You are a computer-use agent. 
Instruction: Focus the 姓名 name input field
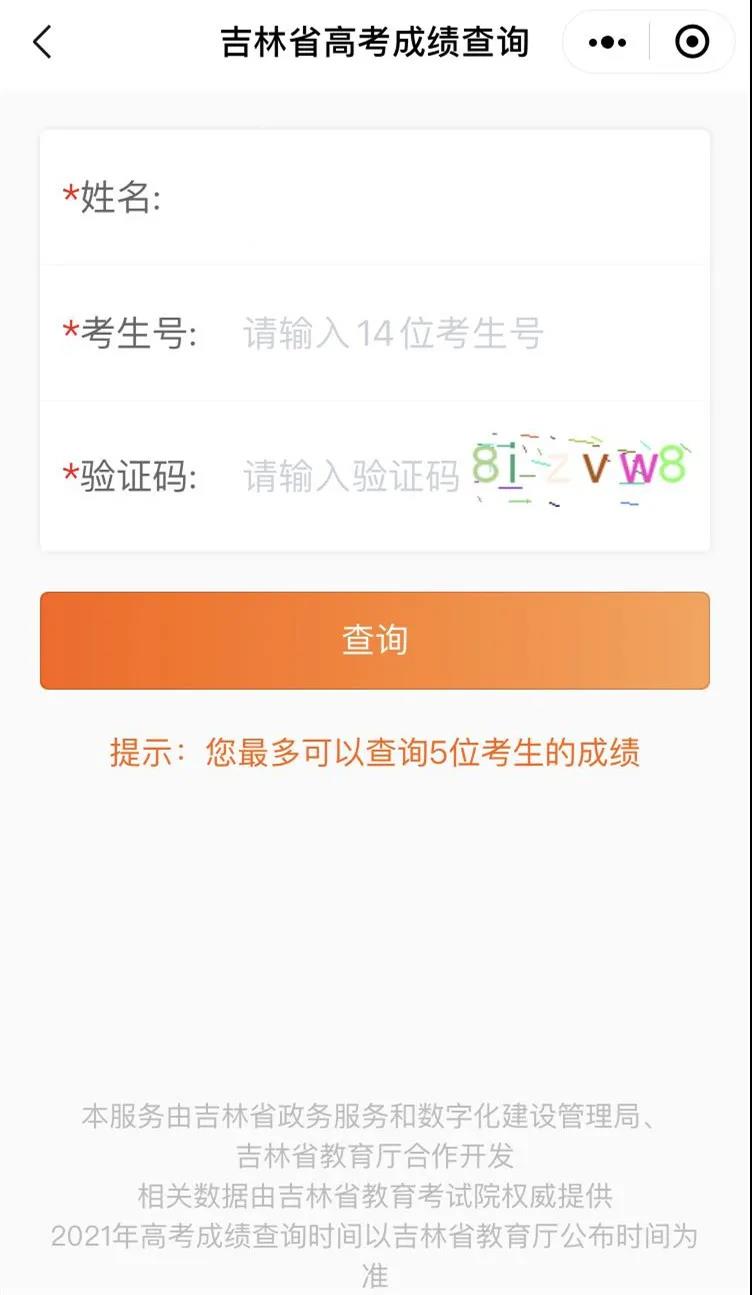coord(430,197)
